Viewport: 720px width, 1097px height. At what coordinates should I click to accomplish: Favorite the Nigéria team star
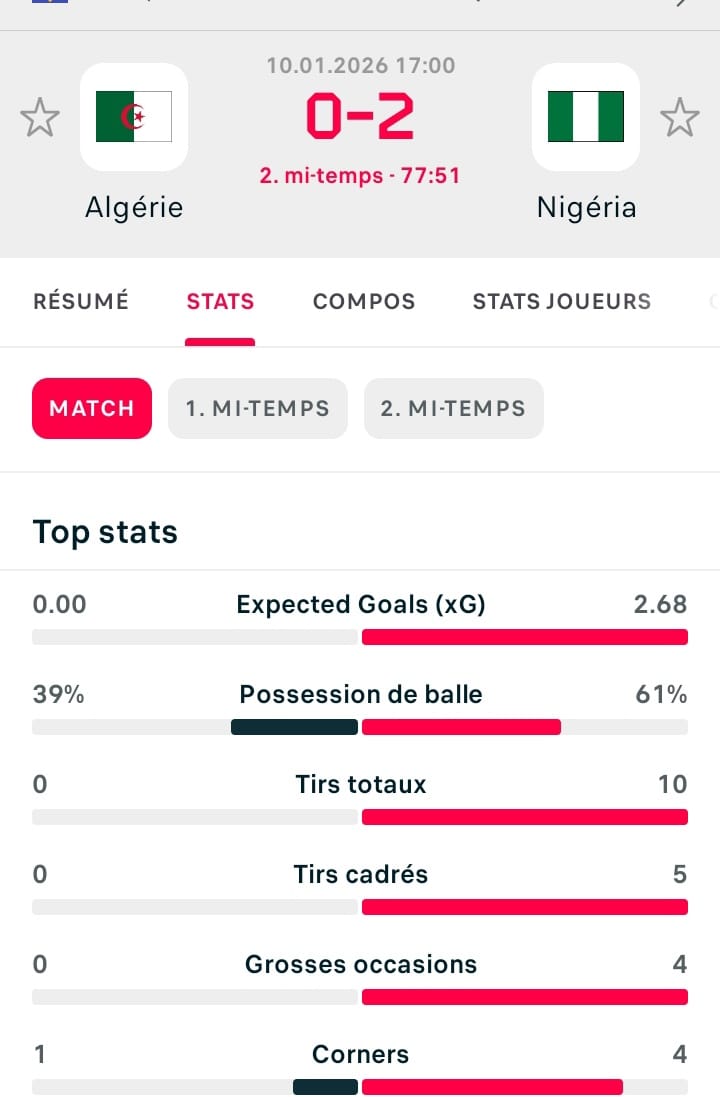coord(680,118)
